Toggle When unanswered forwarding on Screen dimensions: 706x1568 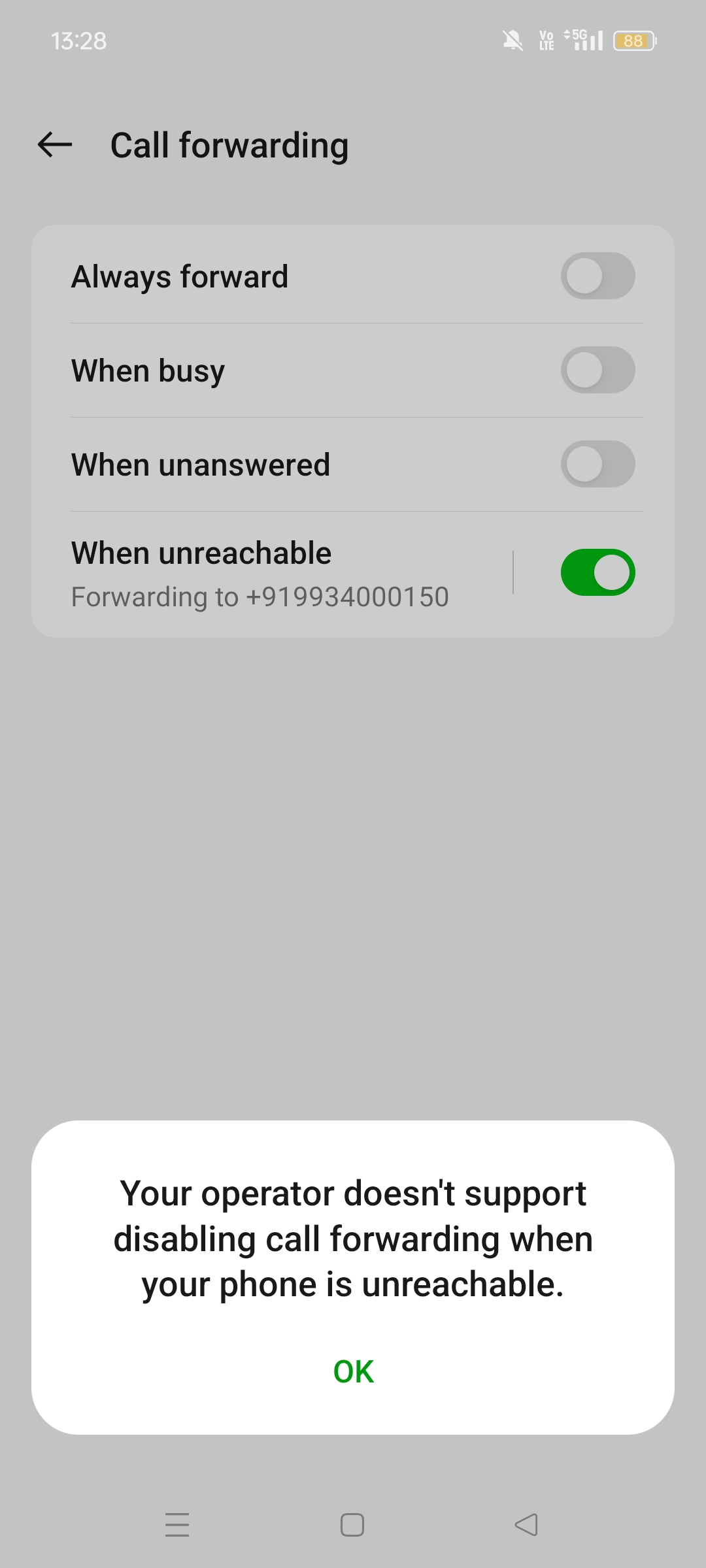click(x=597, y=464)
